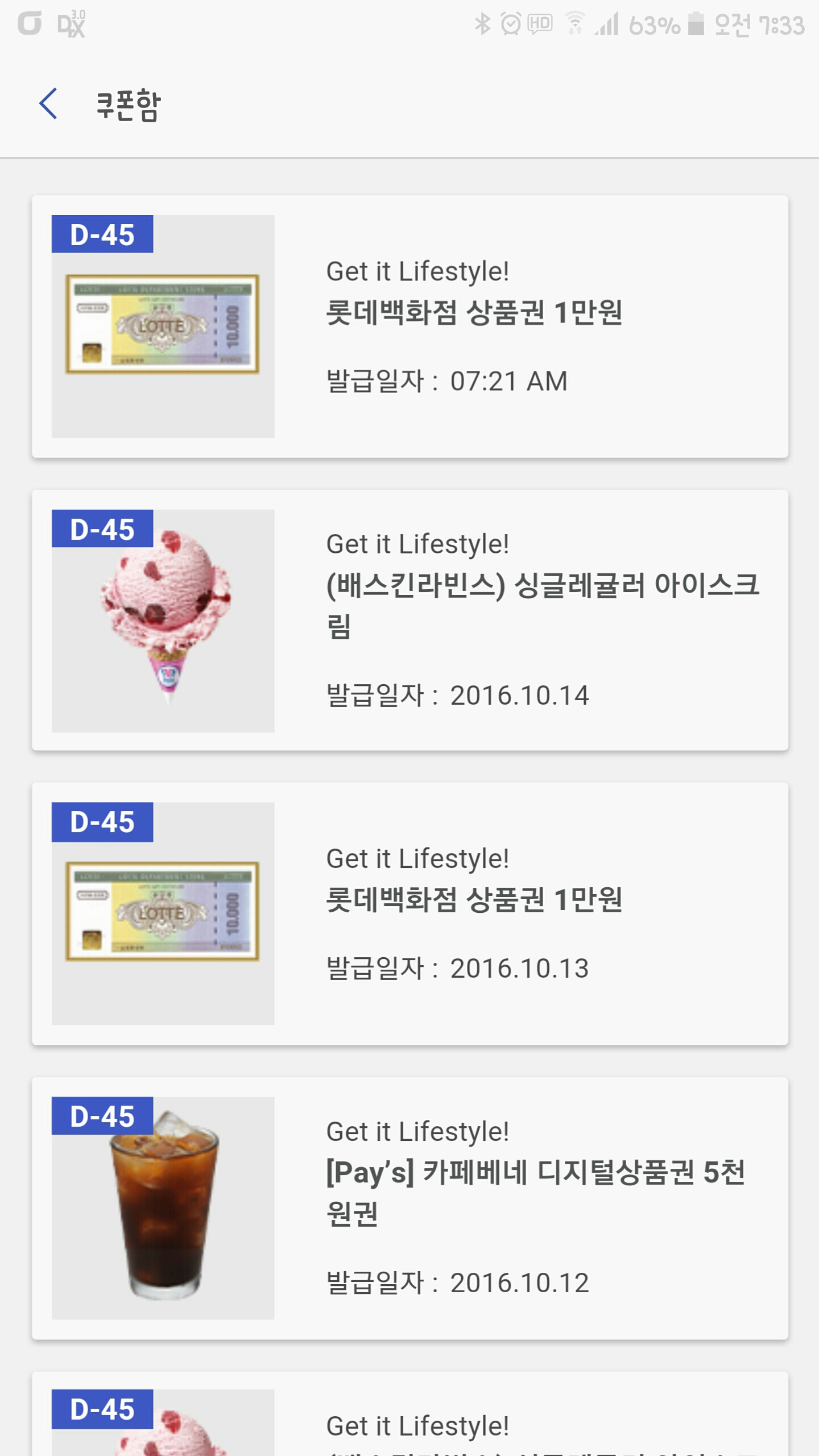Open the 롯데백화점 상품권 coupon issued 07:21 AM
The image size is (819, 1456).
pyautogui.click(x=409, y=326)
